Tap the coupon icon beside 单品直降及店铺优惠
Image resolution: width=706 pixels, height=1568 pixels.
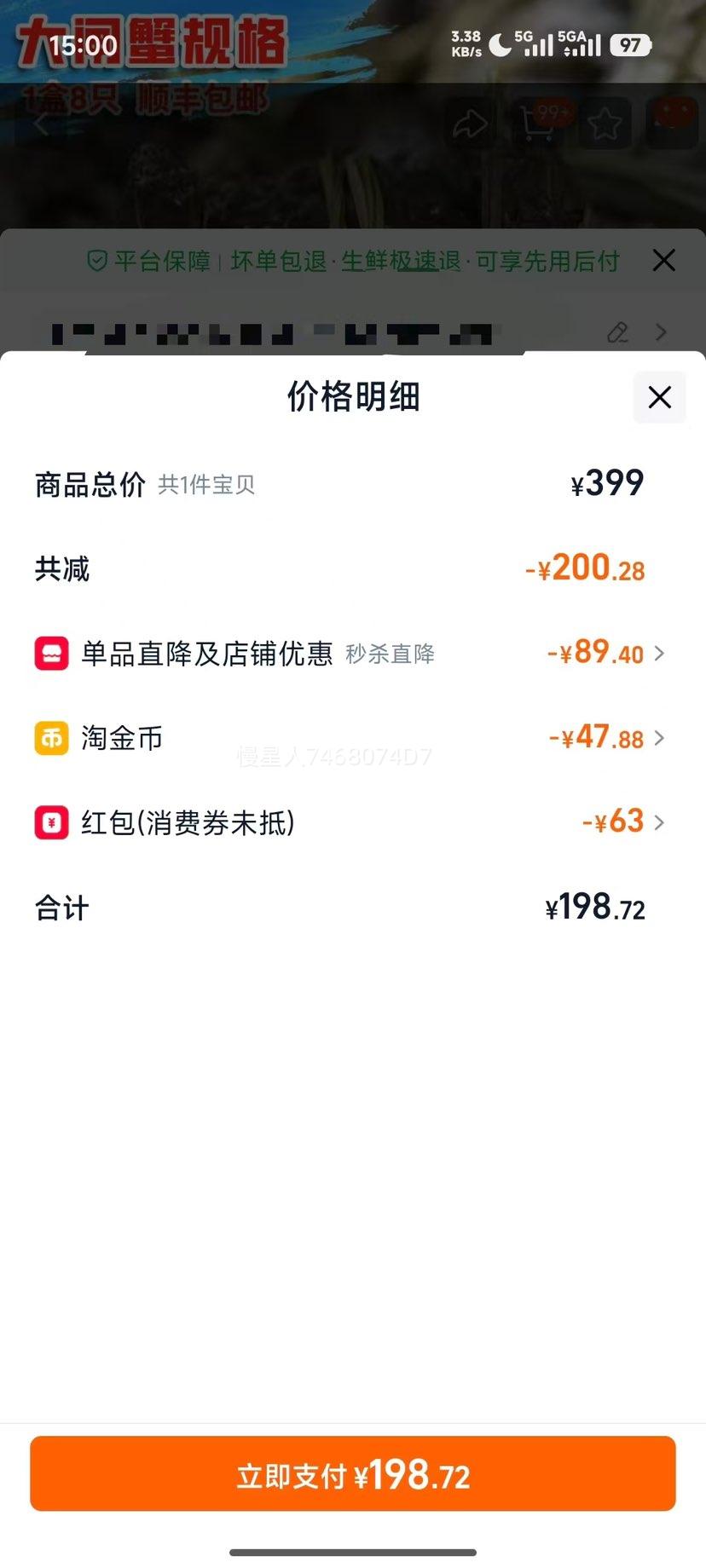click(x=51, y=654)
